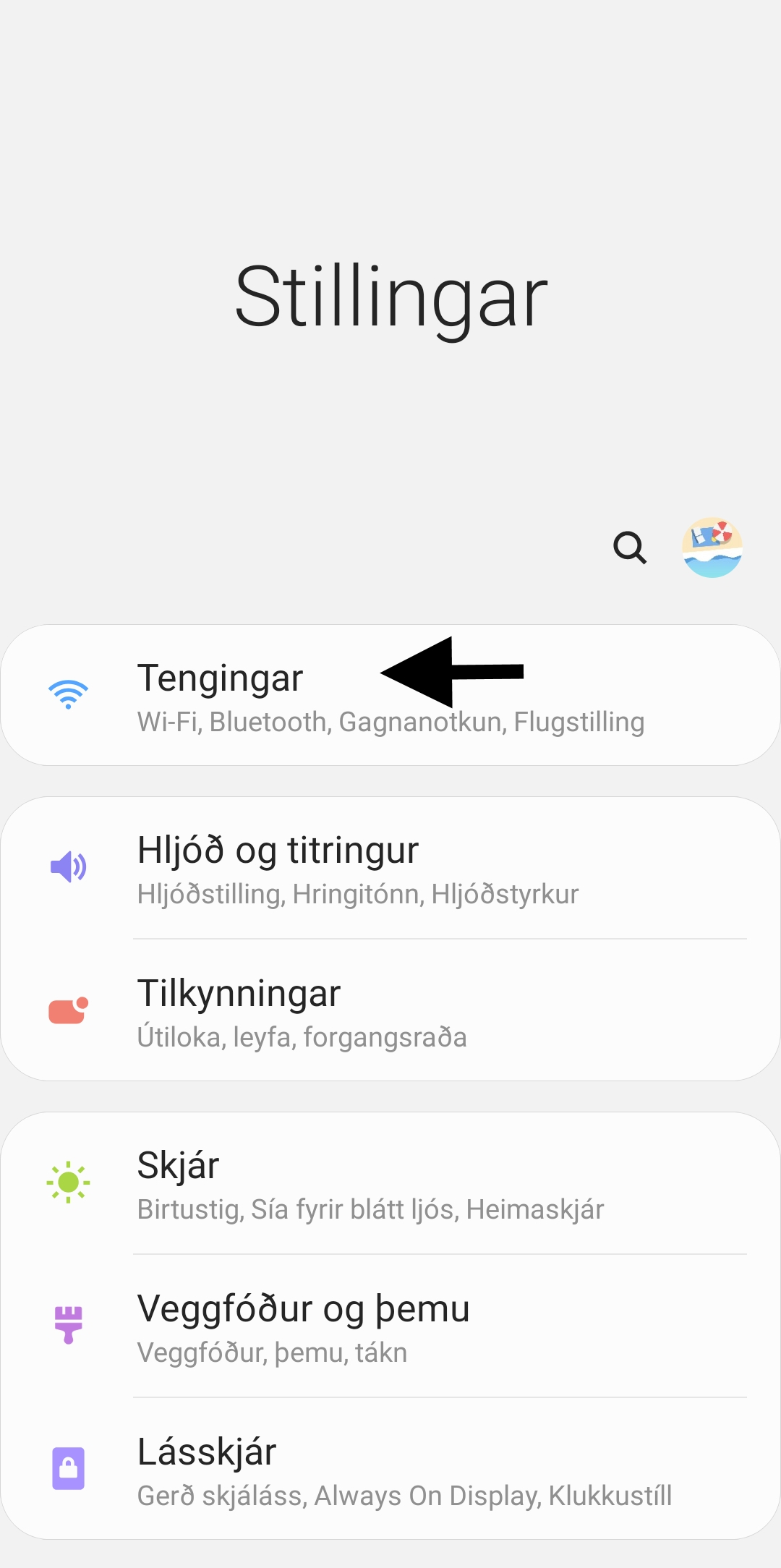Viewport: 781px width, 1568px height.
Task: Open Skjár display settings
Action: pyautogui.click(x=390, y=1183)
